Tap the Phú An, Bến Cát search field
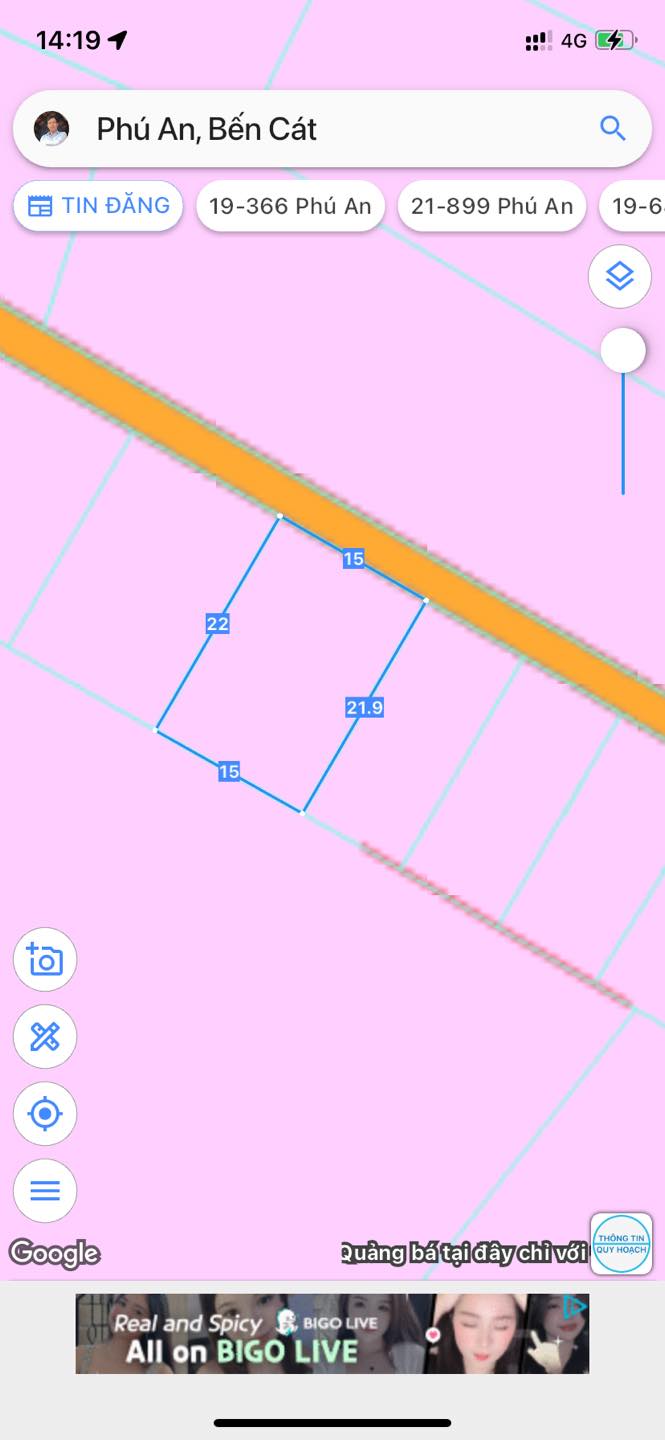Image resolution: width=665 pixels, height=1440 pixels. click(x=332, y=129)
